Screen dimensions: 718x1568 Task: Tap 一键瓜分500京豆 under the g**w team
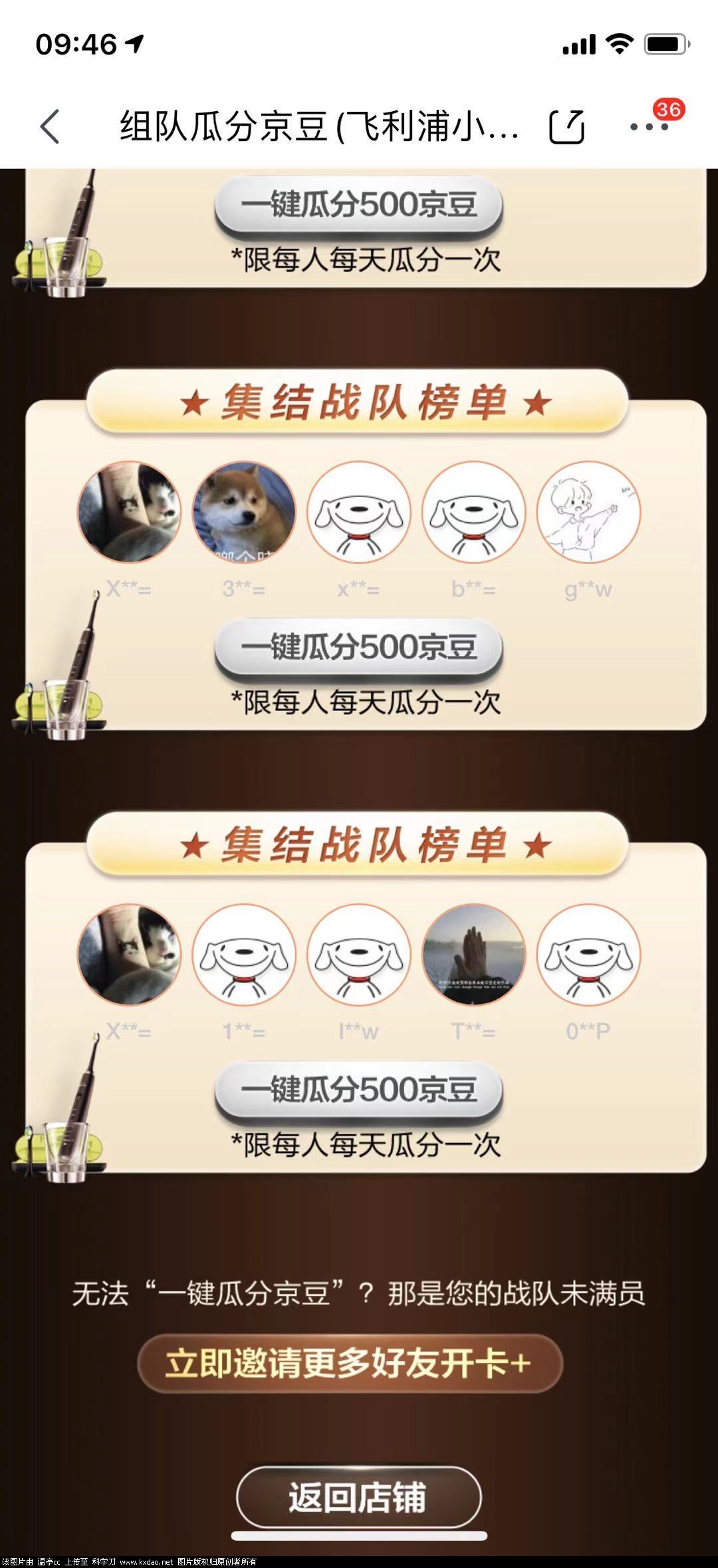(x=358, y=648)
